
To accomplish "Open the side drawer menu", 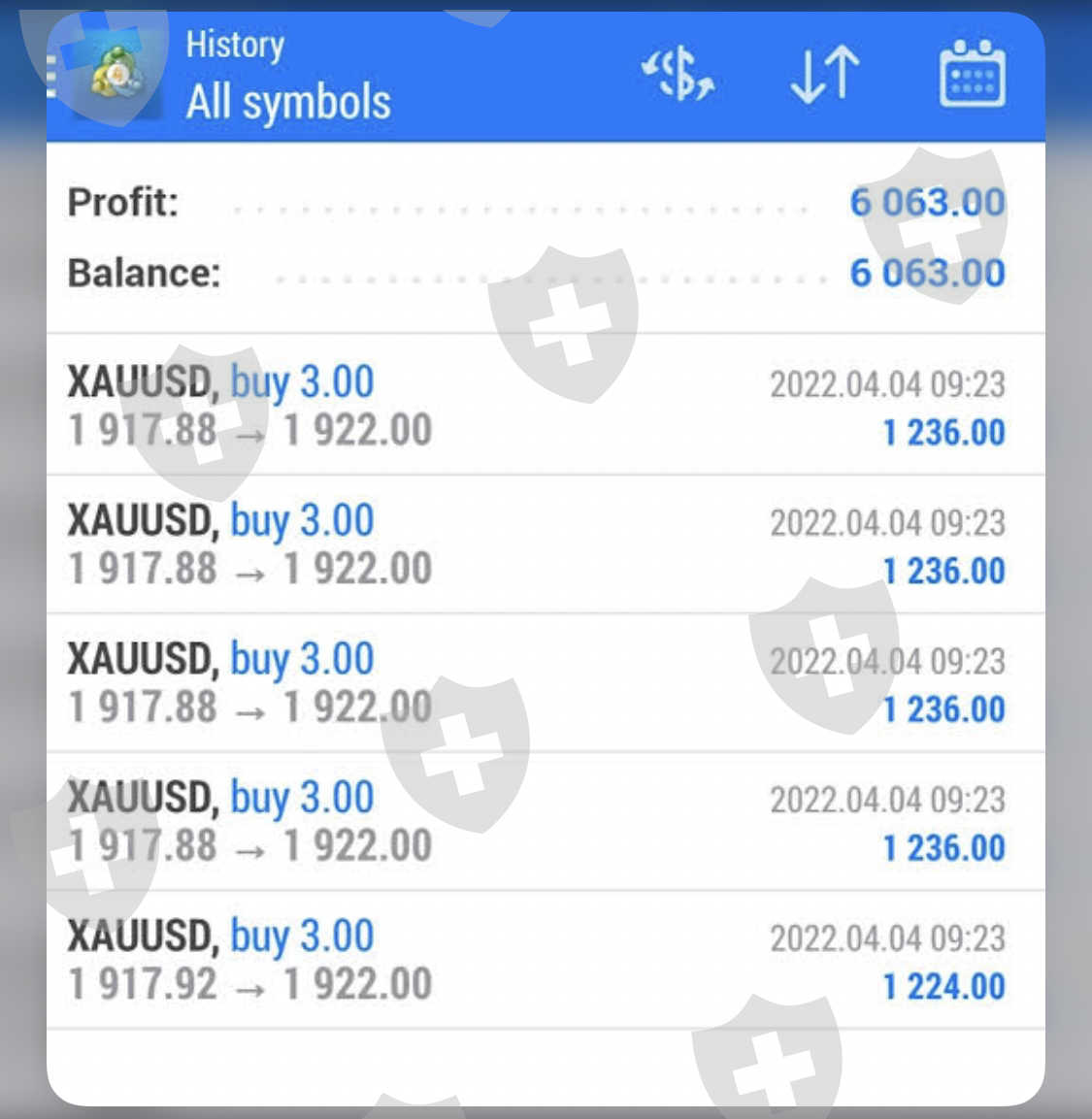I will click(x=54, y=76).
